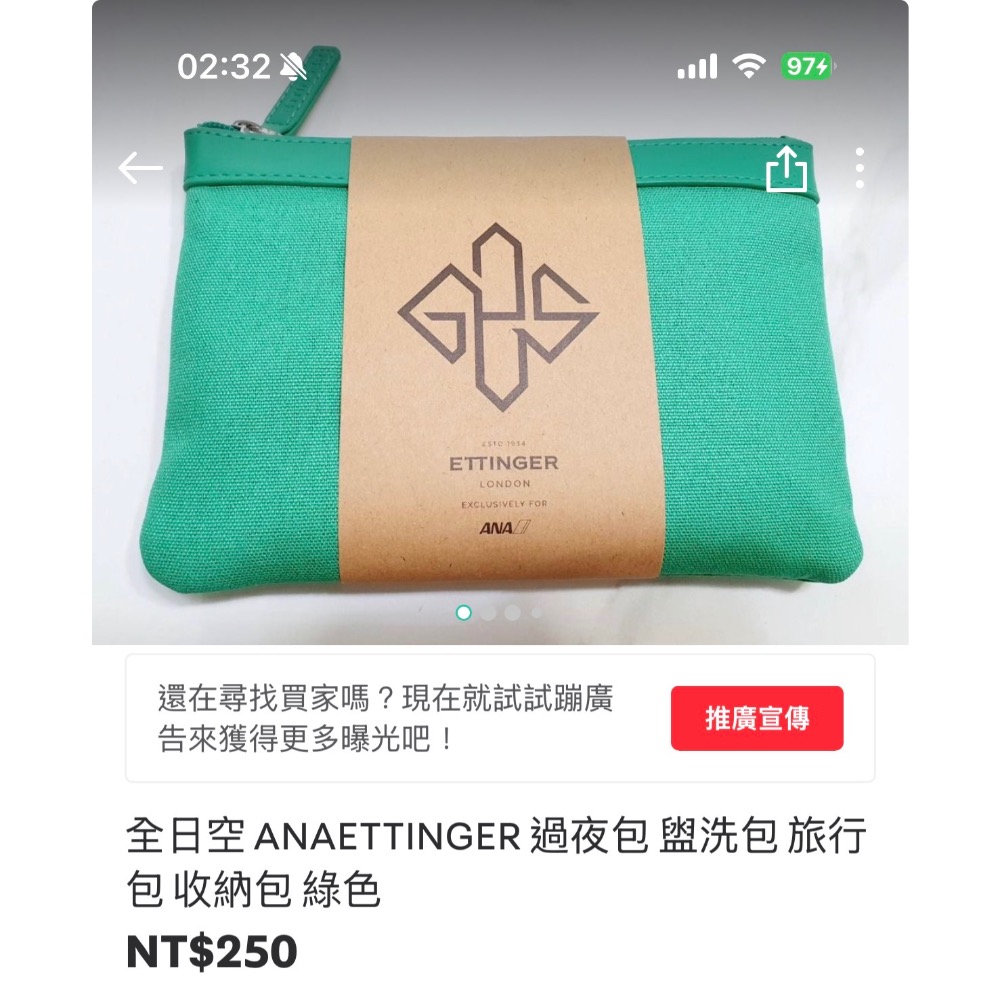Screen dimensions: 1000x1000
Task: Share this listing
Action: [786, 169]
